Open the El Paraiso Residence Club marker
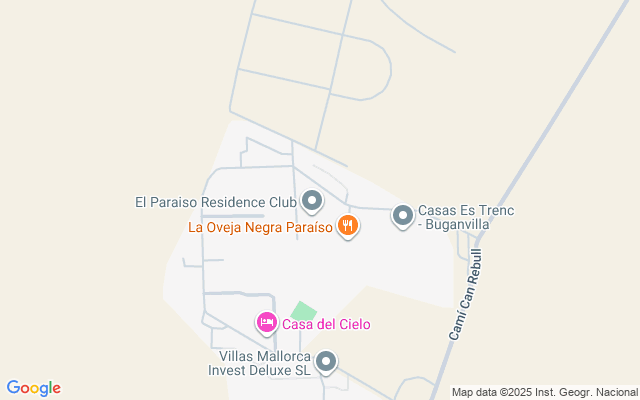 [312, 202]
